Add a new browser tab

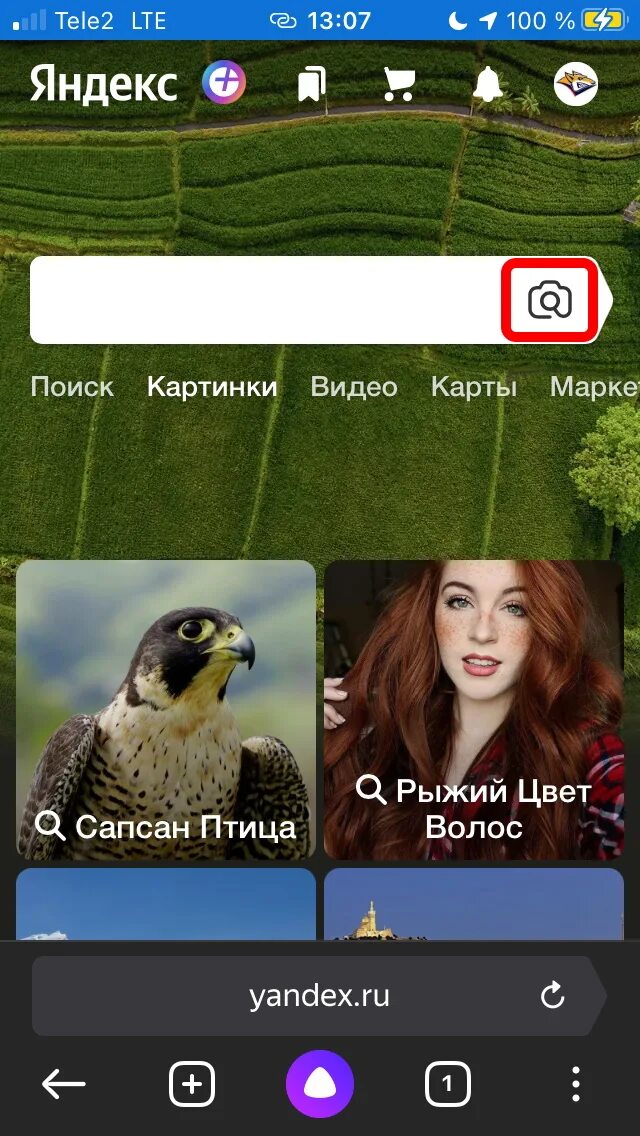(x=192, y=1085)
